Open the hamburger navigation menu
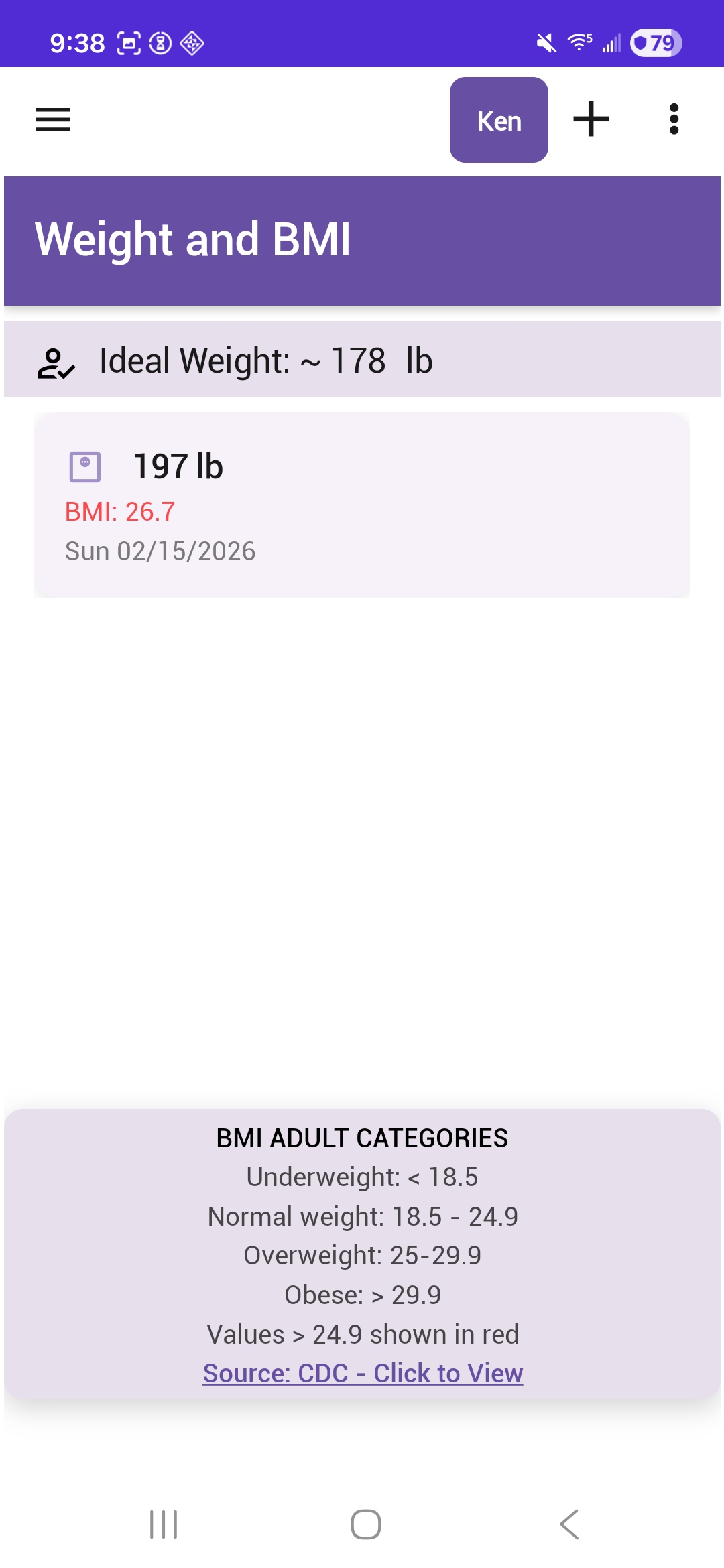This screenshot has width=724, height=1568. click(x=53, y=120)
